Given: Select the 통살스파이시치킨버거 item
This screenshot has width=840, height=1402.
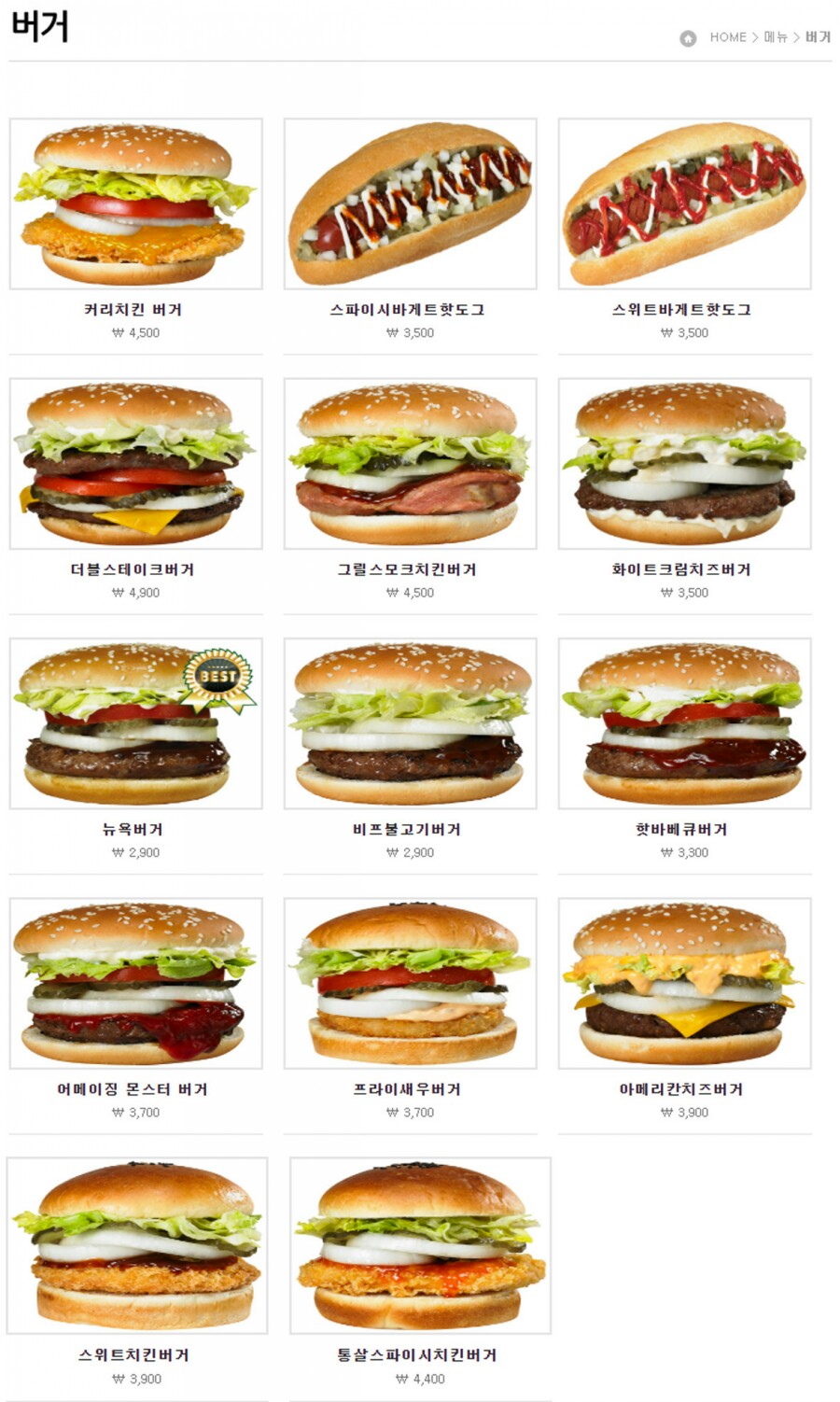Looking at the screenshot, I should click(x=420, y=1244).
